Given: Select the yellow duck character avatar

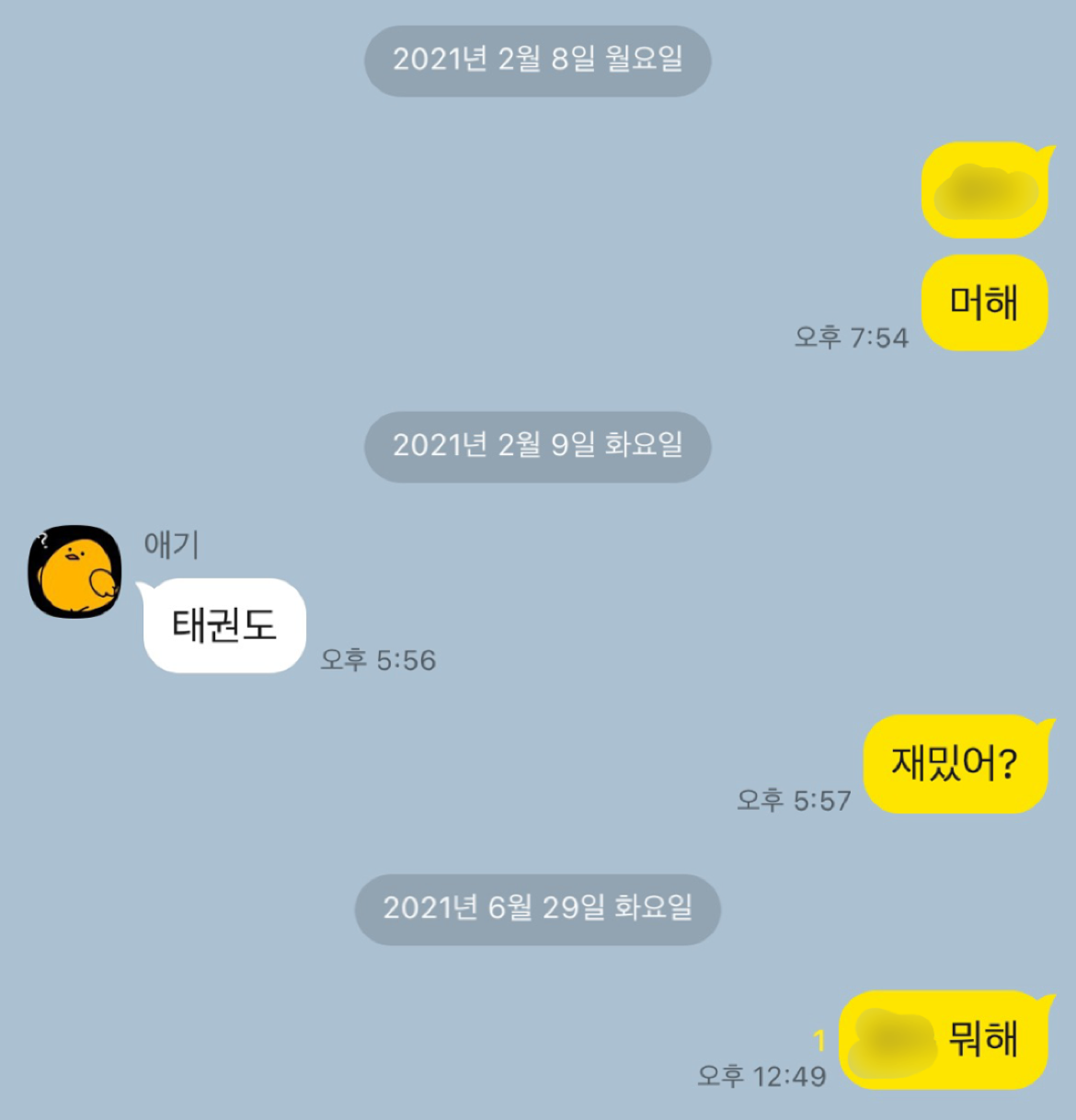Looking at the screenshot, I should (73, 569).
